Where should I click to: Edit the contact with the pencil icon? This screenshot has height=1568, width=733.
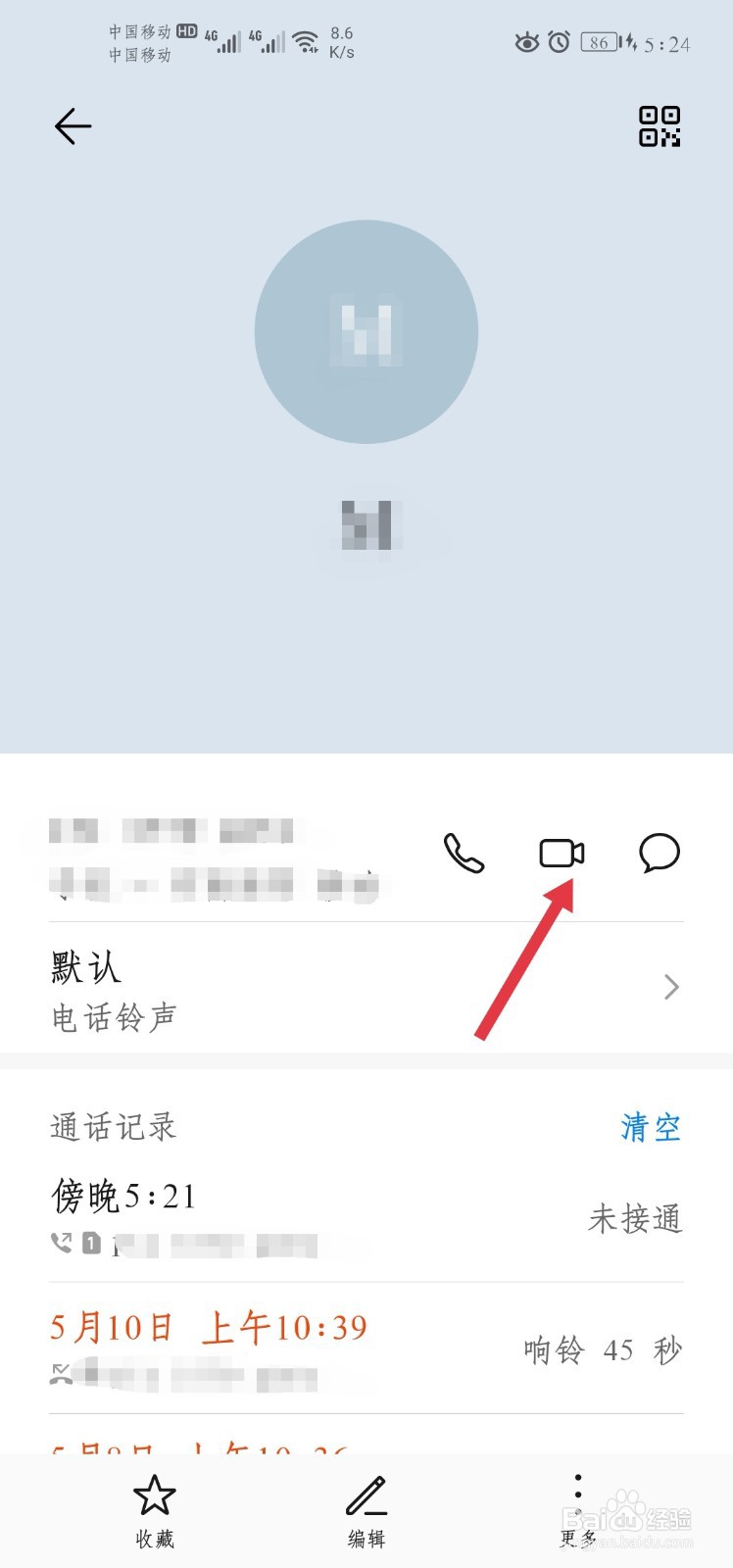click(366, 1496)
